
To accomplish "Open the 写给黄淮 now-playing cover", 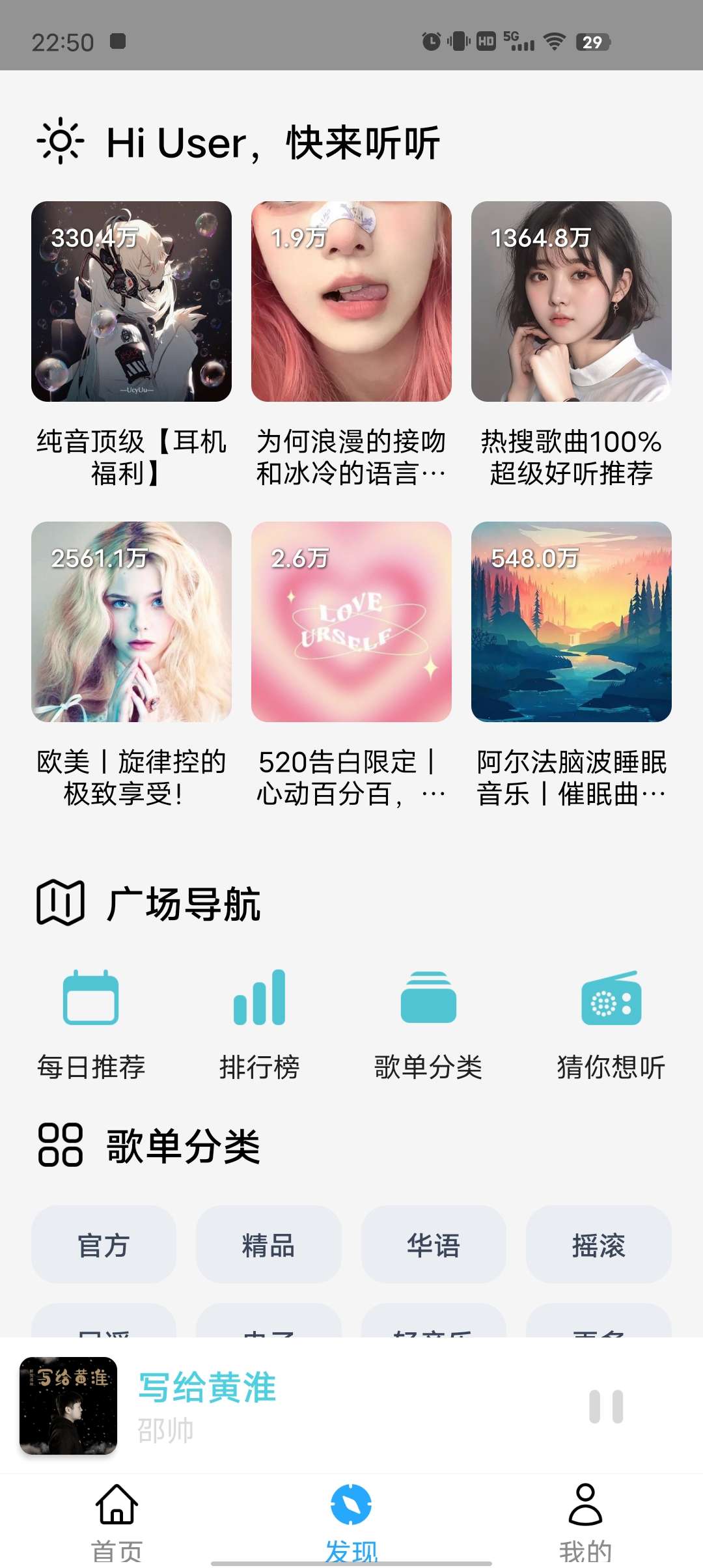I will pos(68,1405).
